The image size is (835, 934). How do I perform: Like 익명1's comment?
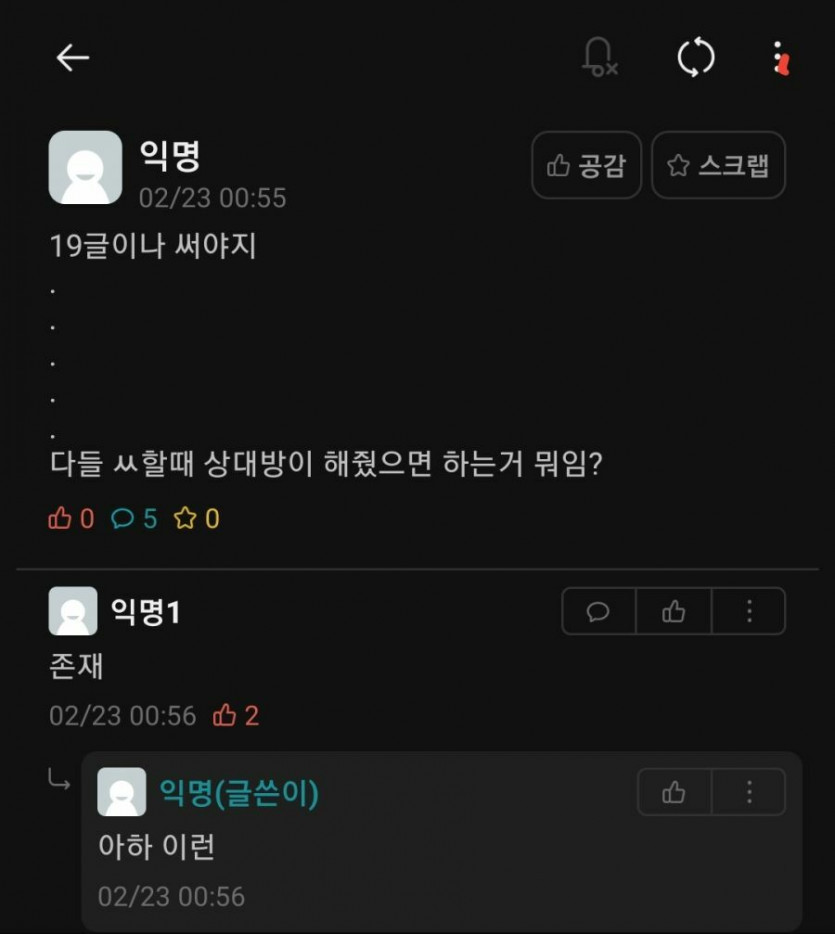tap(674, 611)
